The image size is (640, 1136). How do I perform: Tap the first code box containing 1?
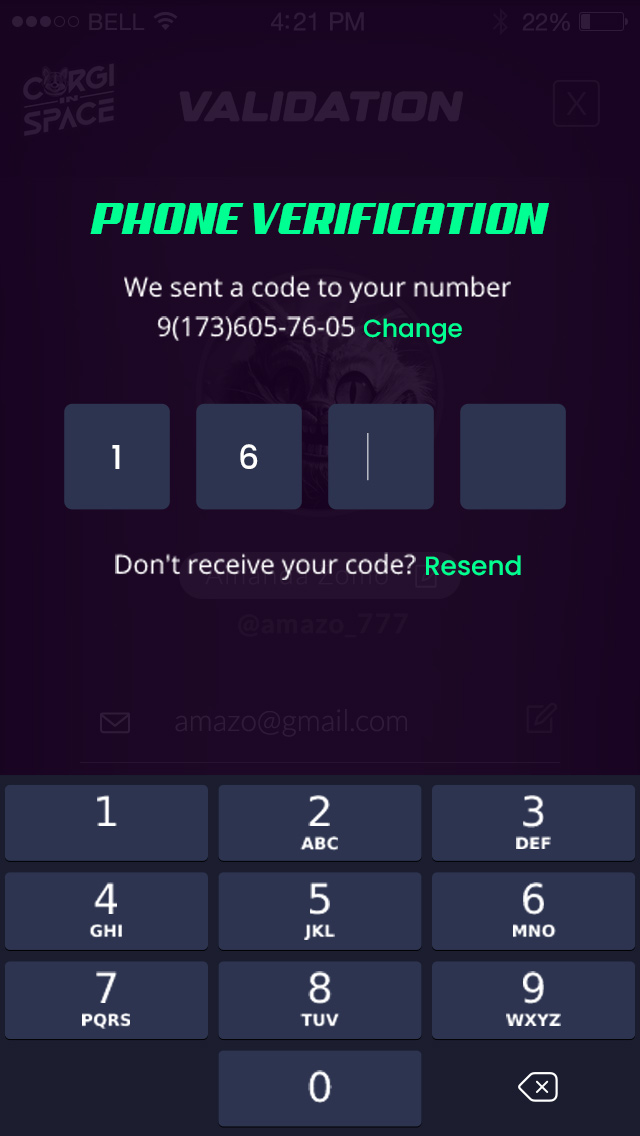117,456
